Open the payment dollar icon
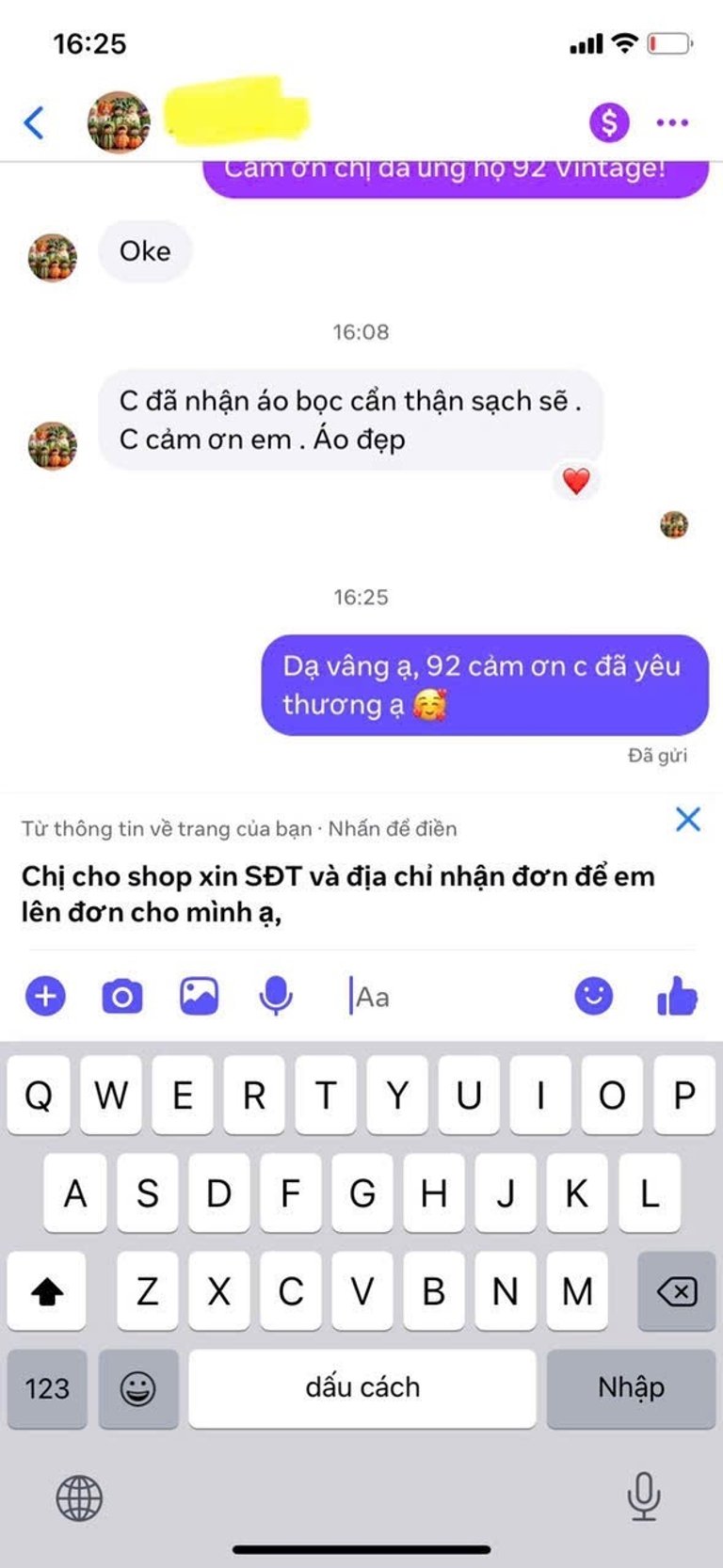The image size is (723, 1568). point(609,122)
